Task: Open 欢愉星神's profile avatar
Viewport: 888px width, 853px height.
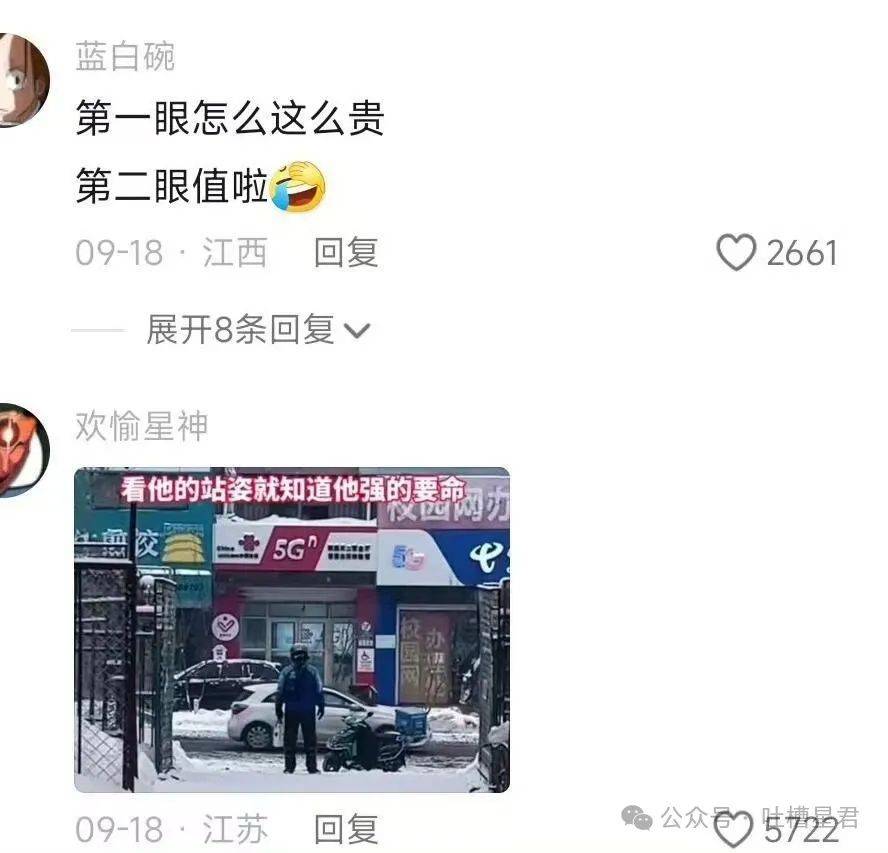Action: click(22, 449)
